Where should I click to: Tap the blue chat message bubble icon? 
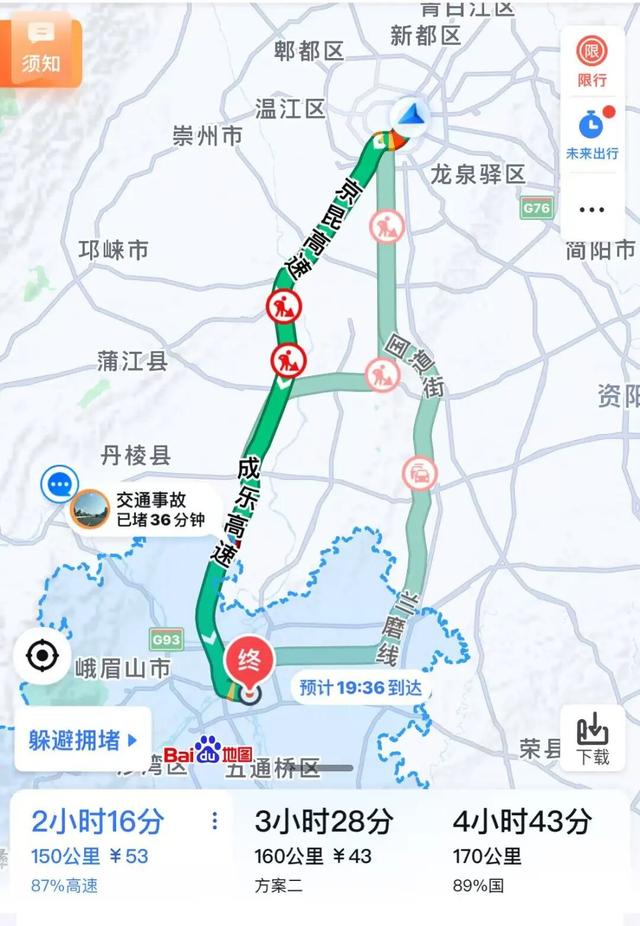tap(59, 486)
